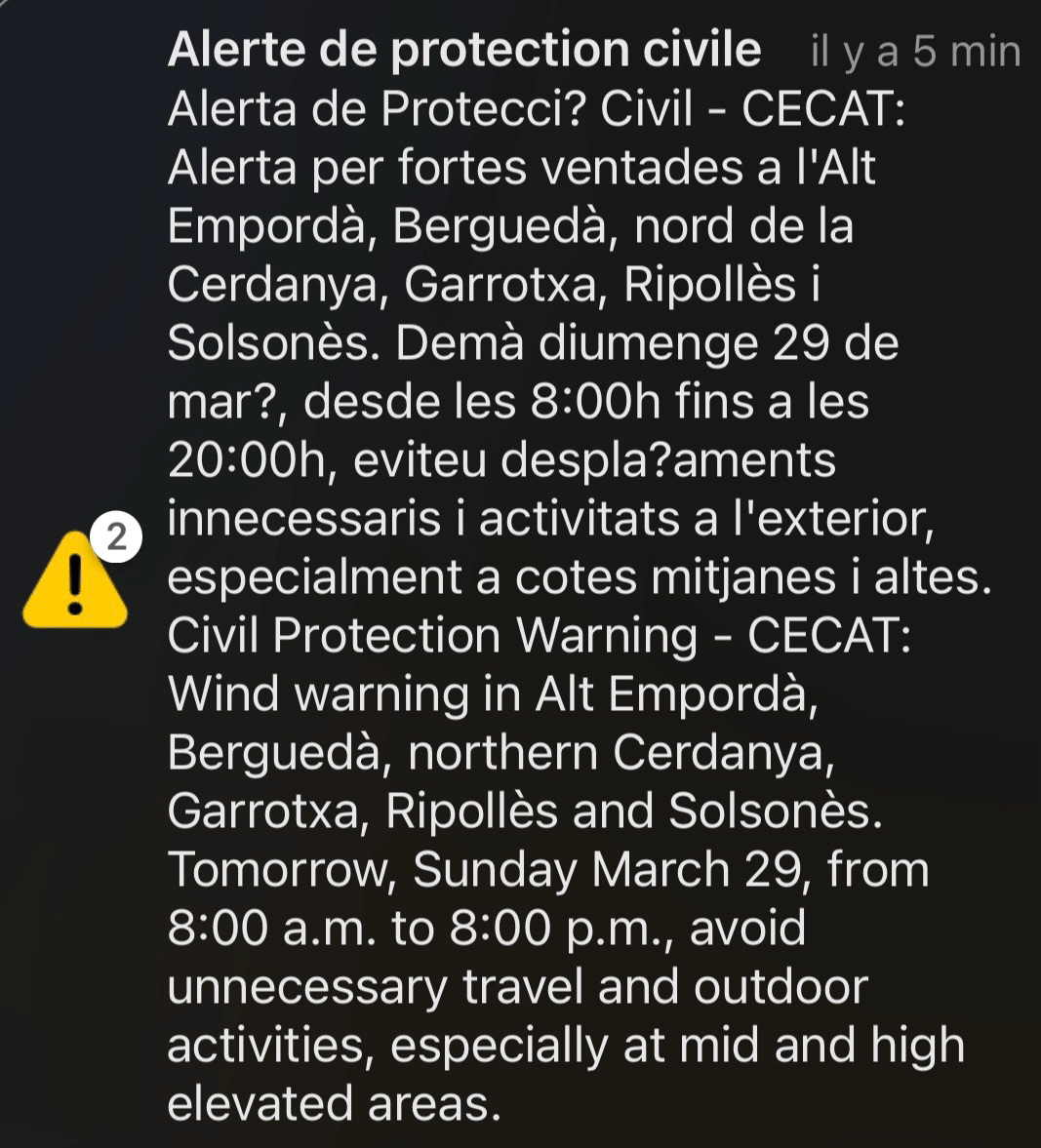Tap the Catalan alert paragraph to expand it
Image resolution: width=1041 pixels, height=1148 pixels.
pyautogui.click(x=546, y=341)
